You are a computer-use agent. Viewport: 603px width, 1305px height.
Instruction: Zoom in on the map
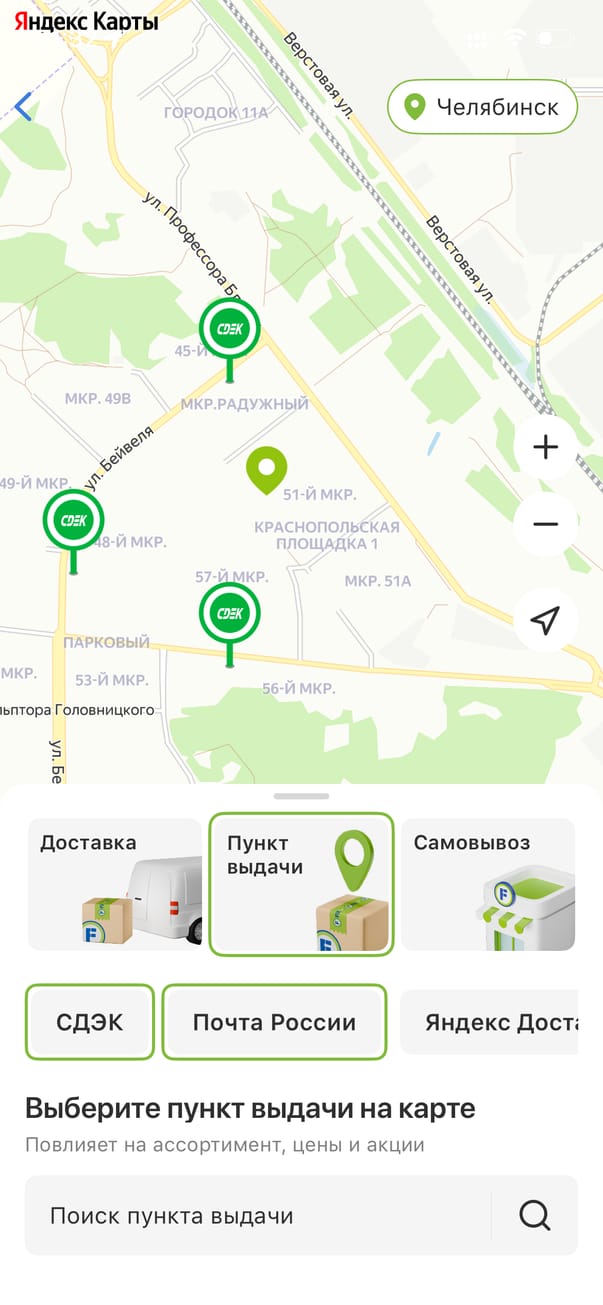click(x=545, y=447)
